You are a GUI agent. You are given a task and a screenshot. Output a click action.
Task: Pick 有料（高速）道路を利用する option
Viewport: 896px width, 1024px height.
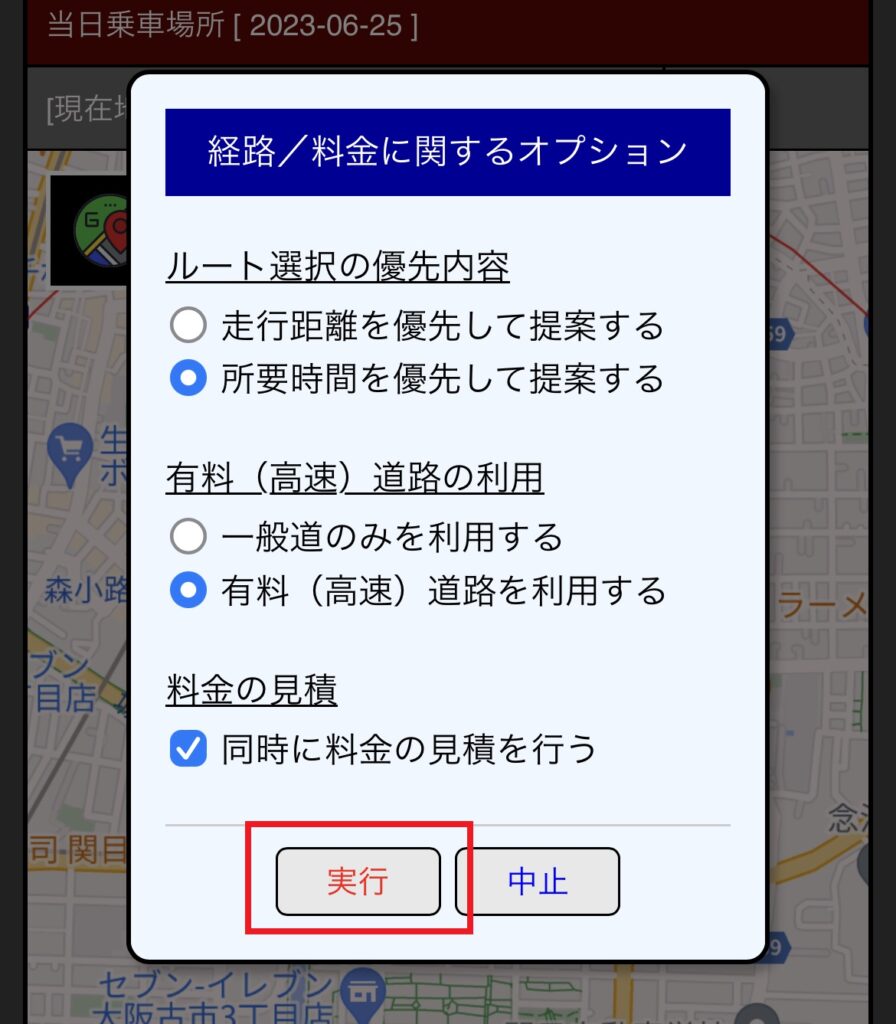pyautogui.click(x=188, y=590)
